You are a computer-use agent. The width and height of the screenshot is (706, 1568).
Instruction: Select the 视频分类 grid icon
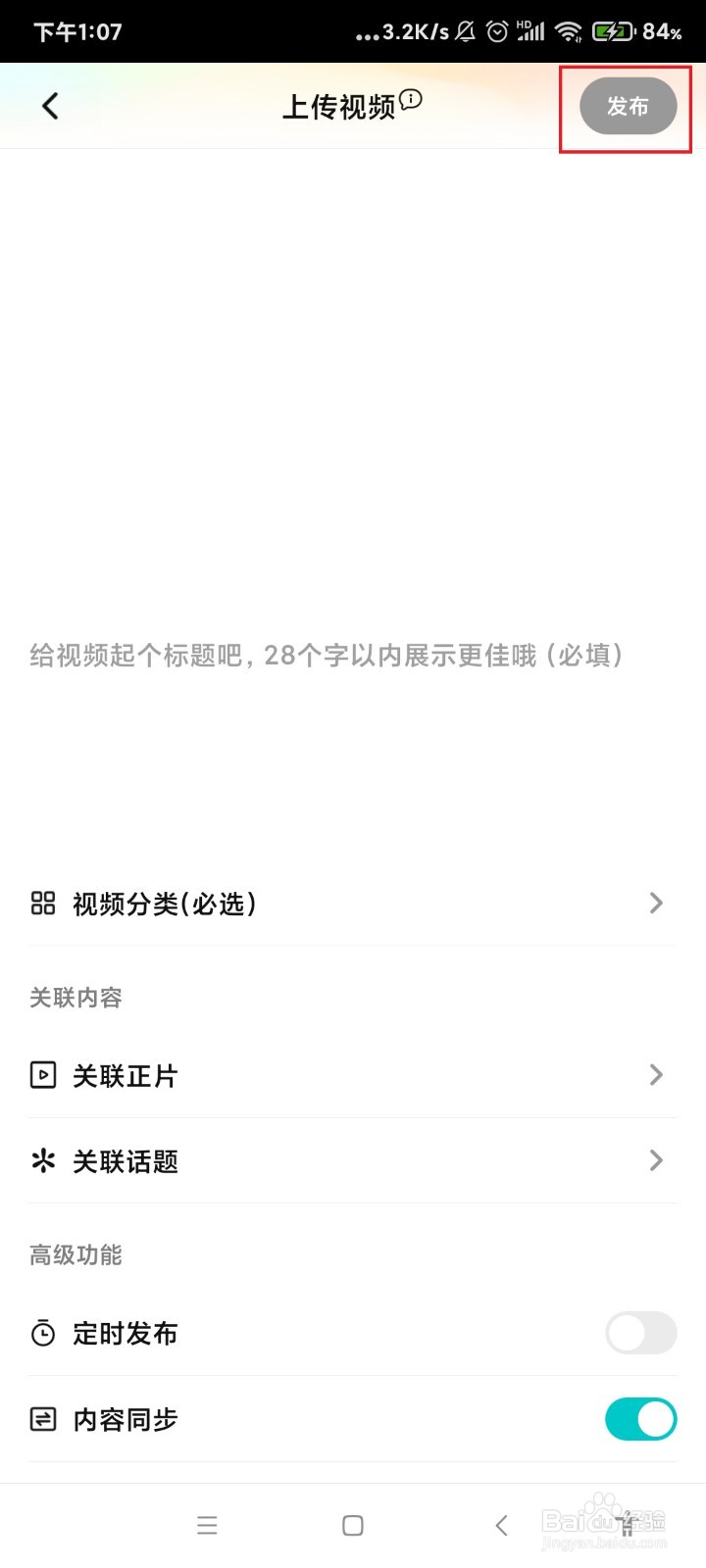(x=42, y=903)
